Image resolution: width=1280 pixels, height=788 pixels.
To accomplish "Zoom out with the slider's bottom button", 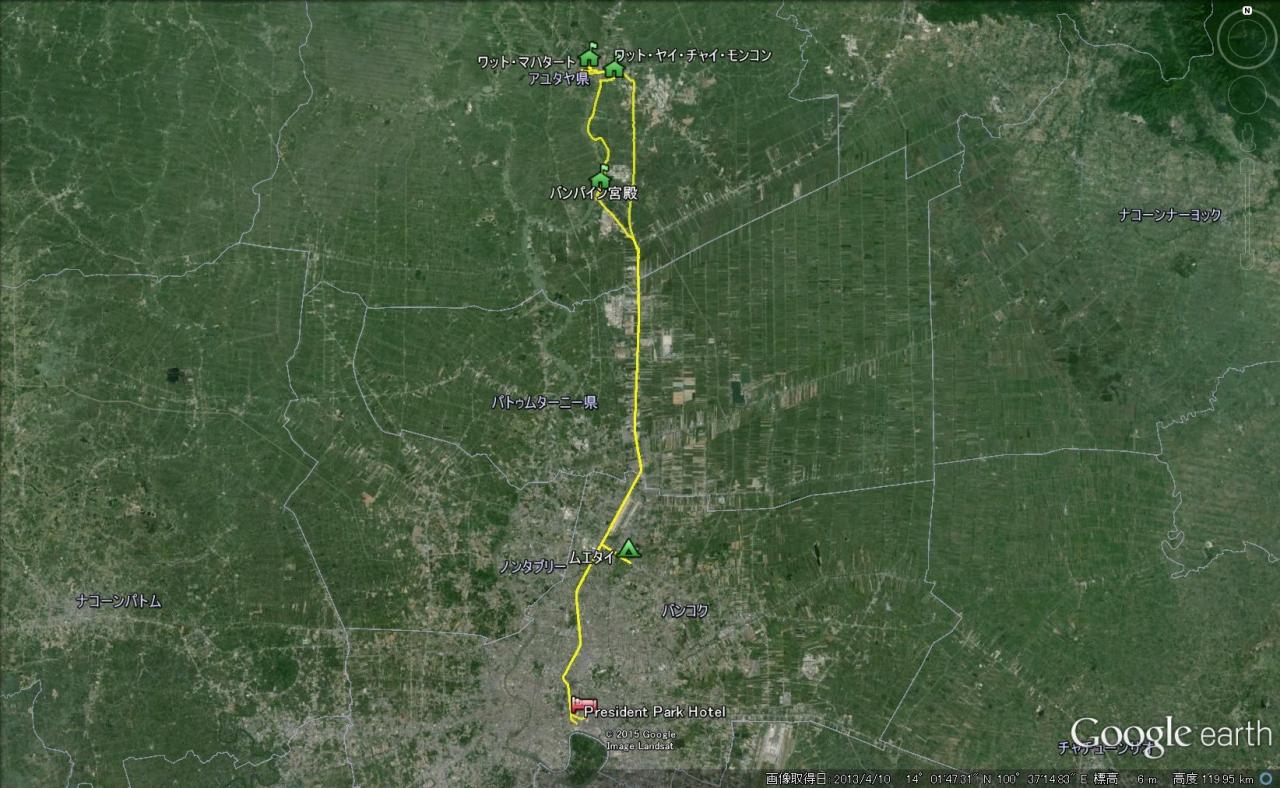I will click(1247, 262).
